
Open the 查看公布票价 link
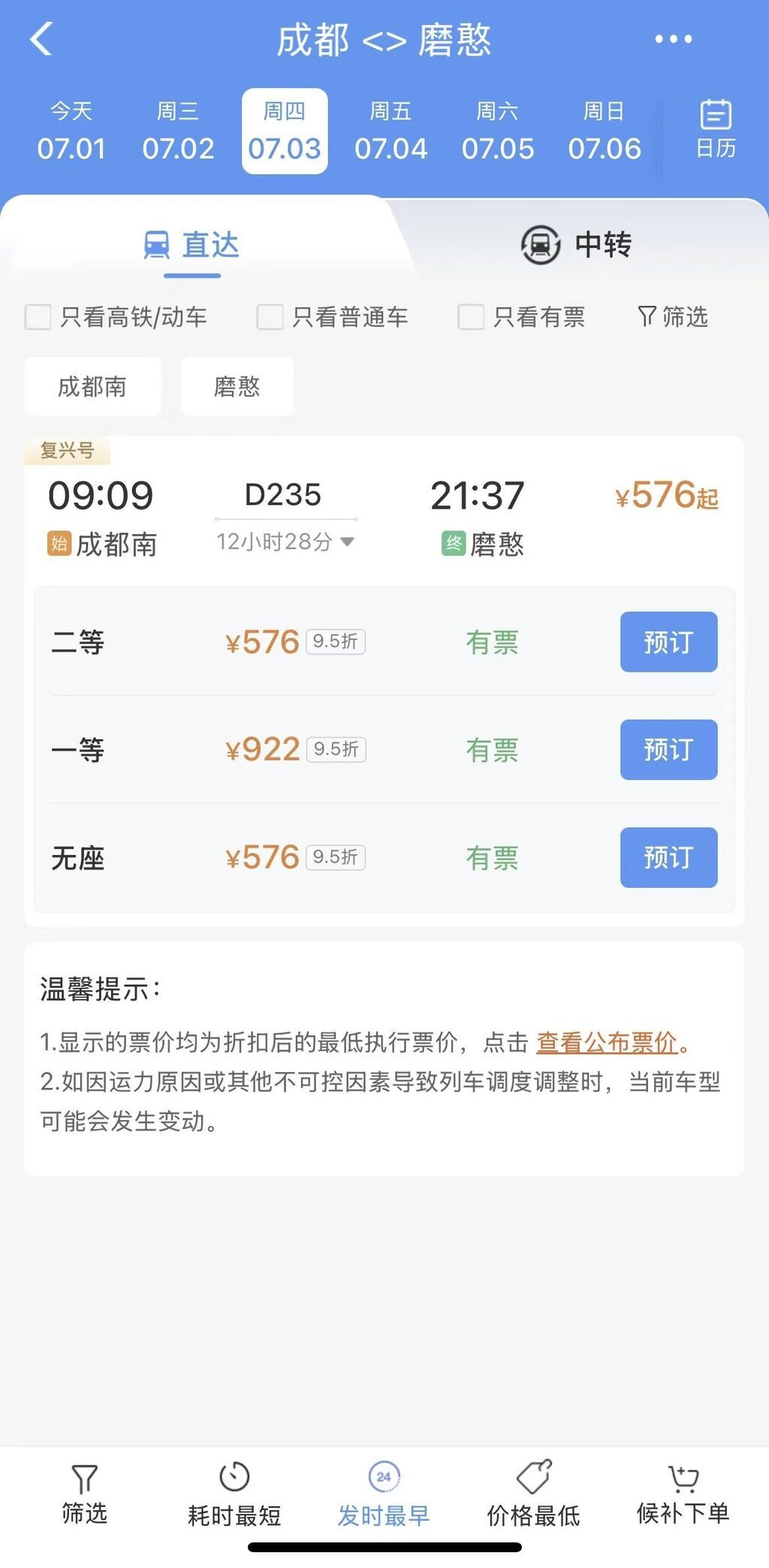pos(607,1042)
